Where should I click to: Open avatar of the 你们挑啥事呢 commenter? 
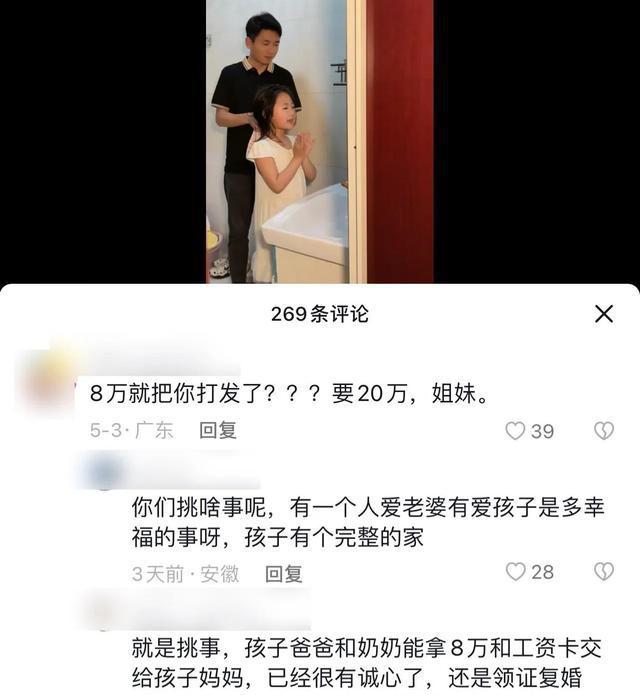(x=103, y=470)
